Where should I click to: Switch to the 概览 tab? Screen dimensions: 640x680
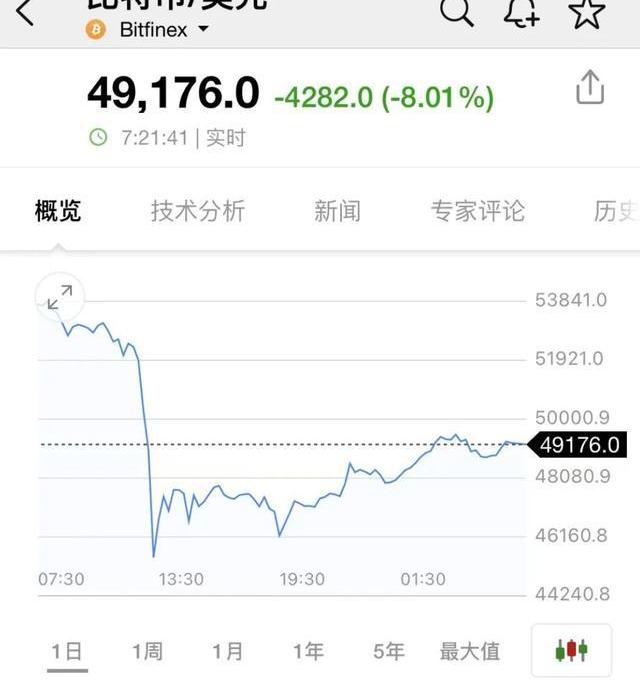[58, 211]
